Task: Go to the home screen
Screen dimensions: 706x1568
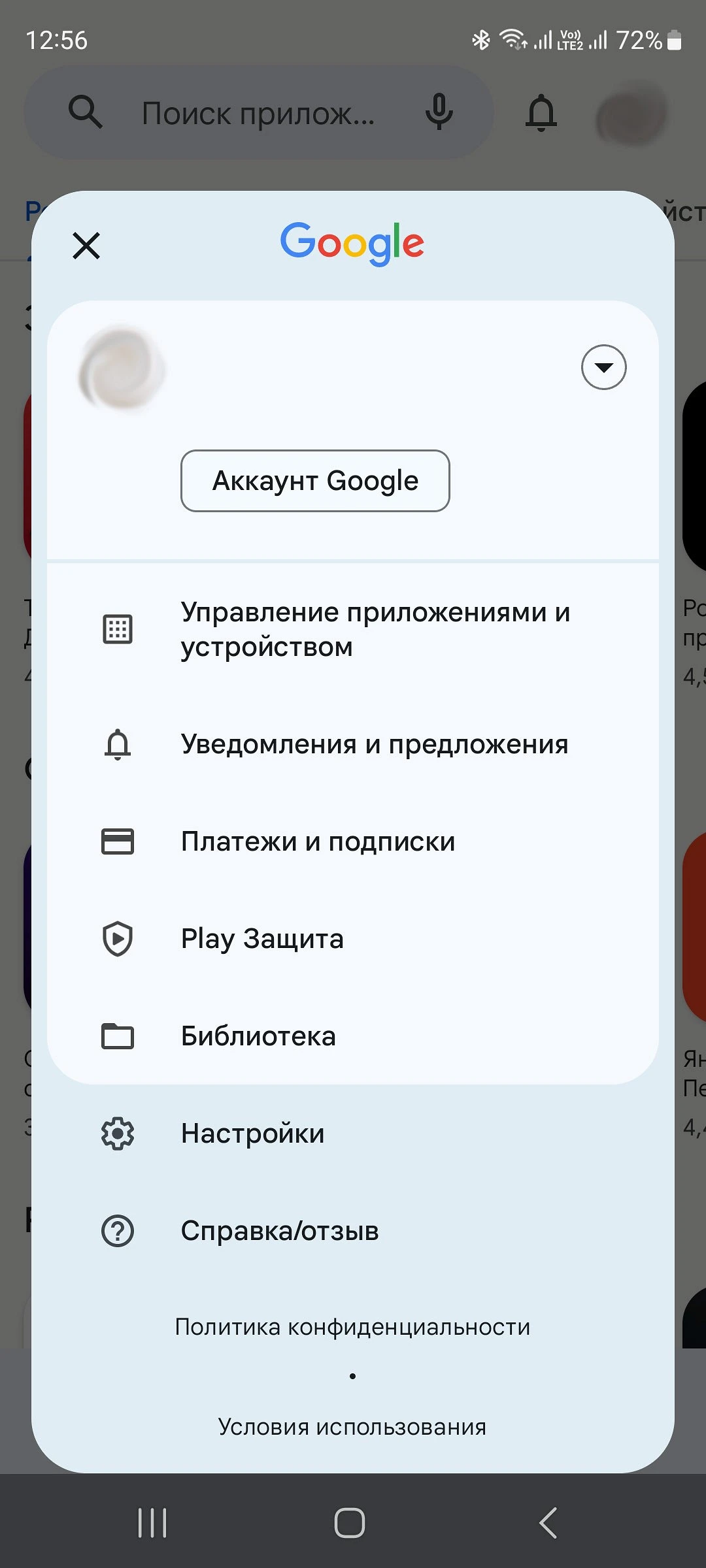Action: click(350, 1523)
